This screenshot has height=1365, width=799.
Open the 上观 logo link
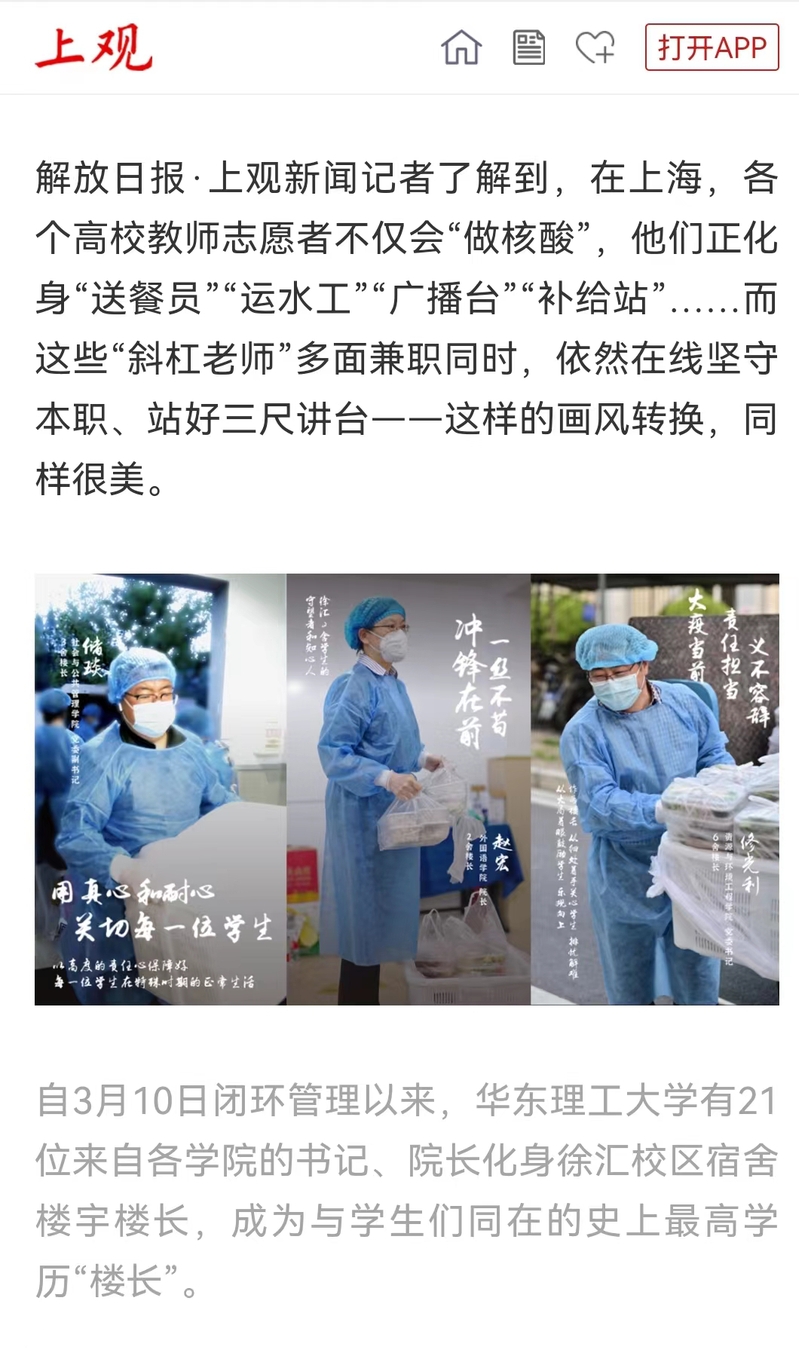point(93,47)
